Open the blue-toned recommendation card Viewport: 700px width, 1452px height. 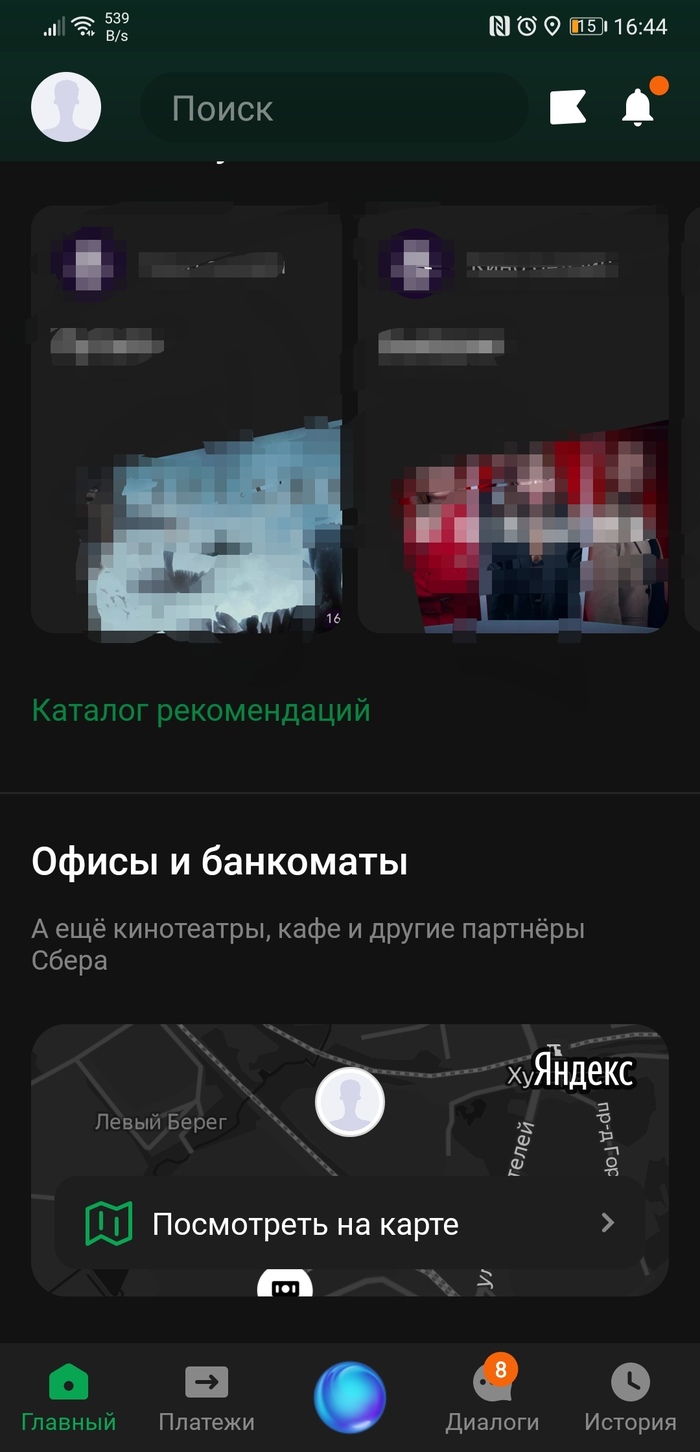pyautogui.click(x=187, y=420)
